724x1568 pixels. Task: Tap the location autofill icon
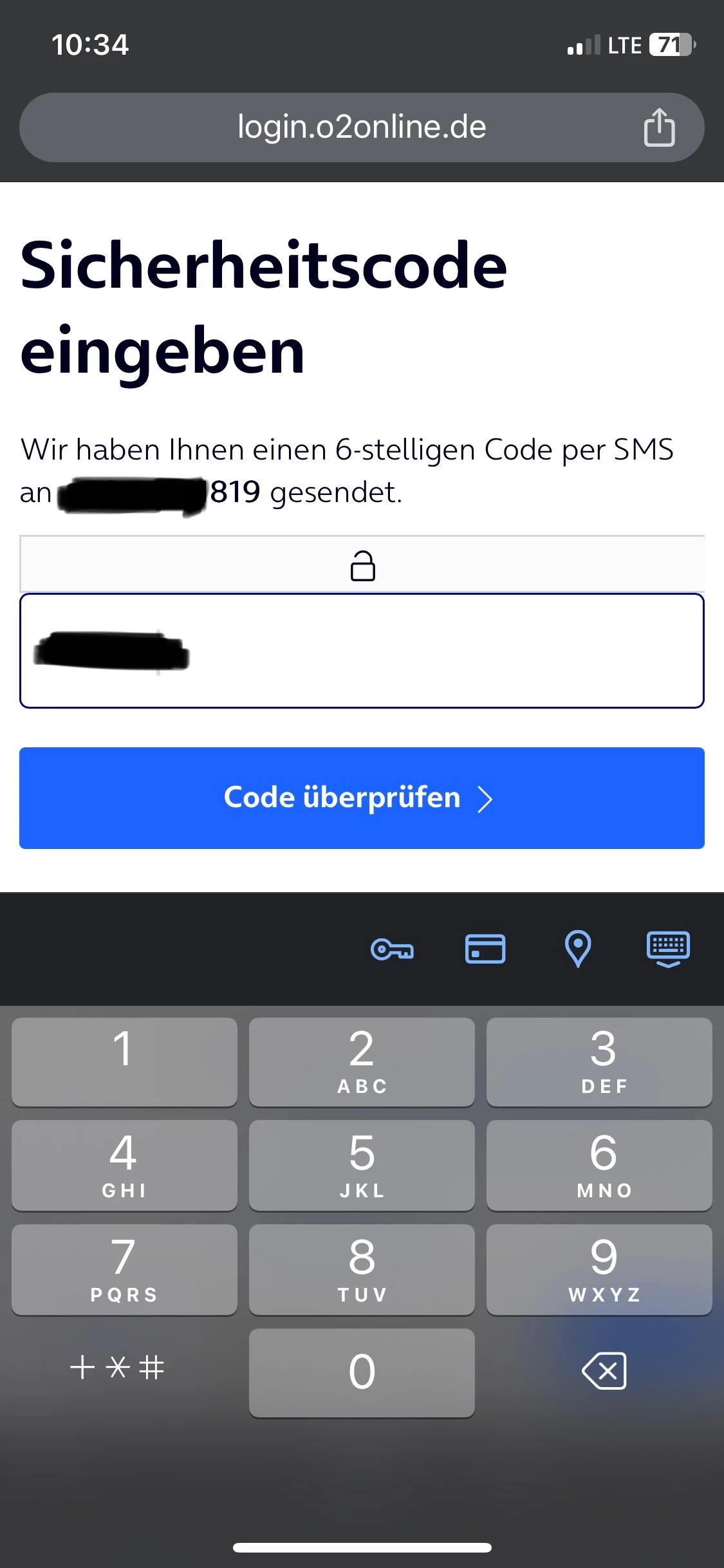point(577,949)
